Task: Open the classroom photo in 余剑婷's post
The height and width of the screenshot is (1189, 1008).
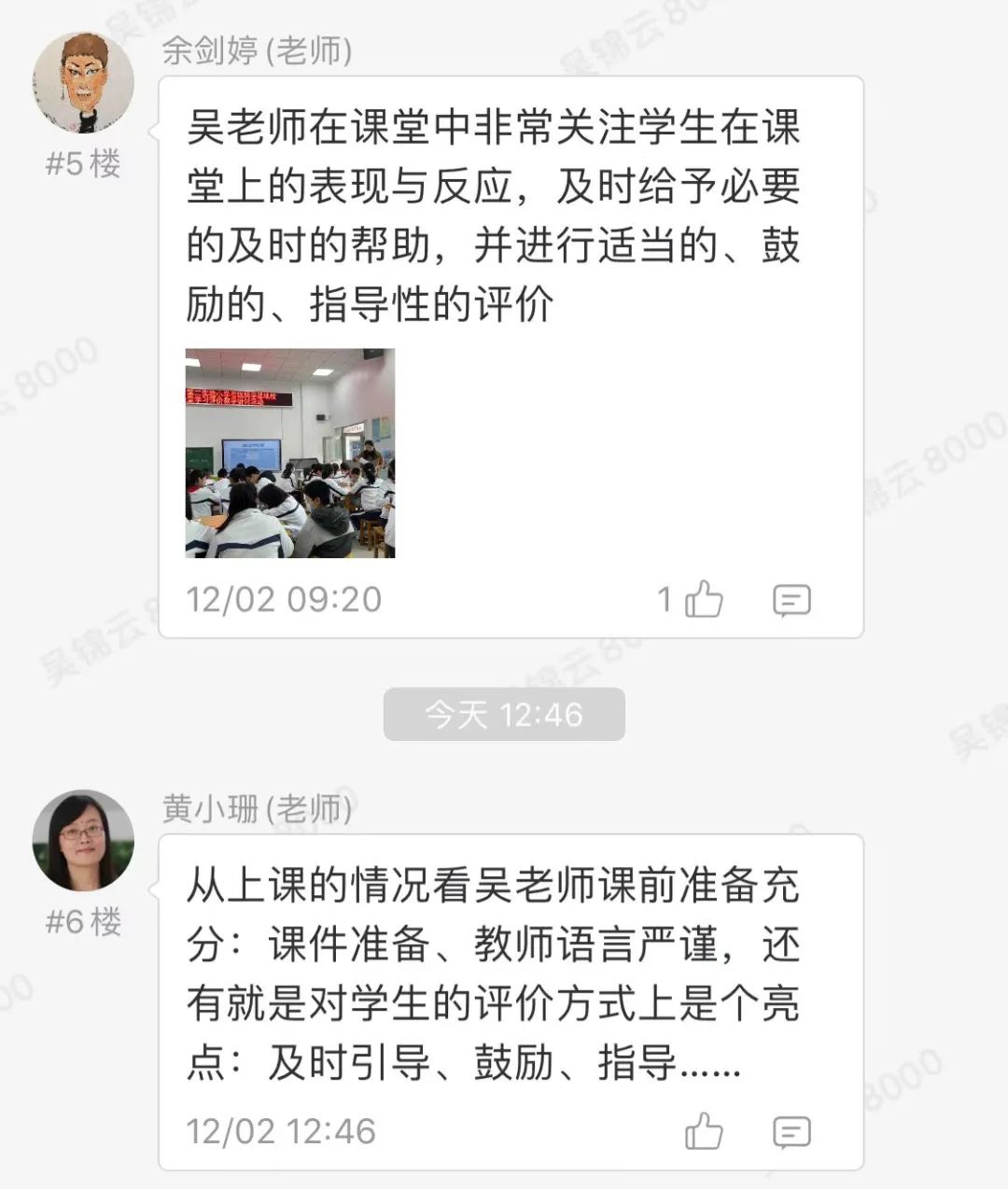Action: [x=290, y=454]
